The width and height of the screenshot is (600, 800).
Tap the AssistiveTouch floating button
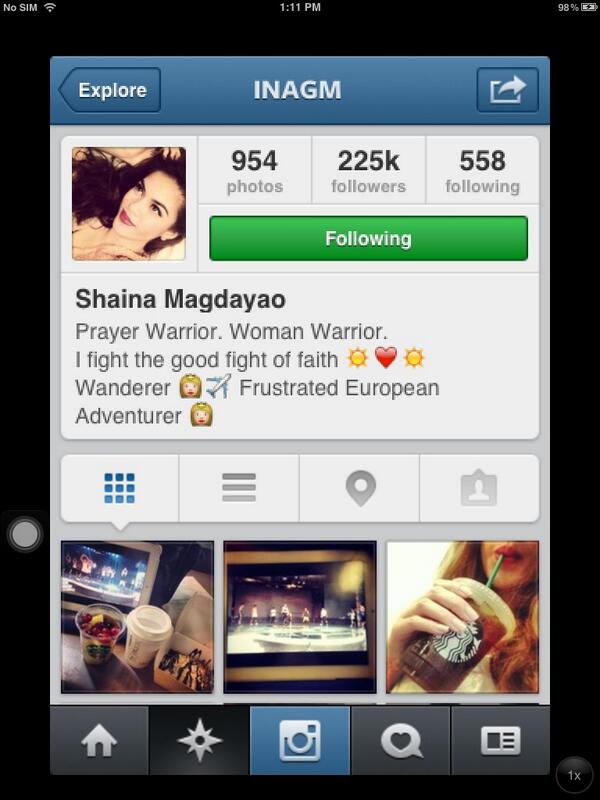(x=24, y=535)
